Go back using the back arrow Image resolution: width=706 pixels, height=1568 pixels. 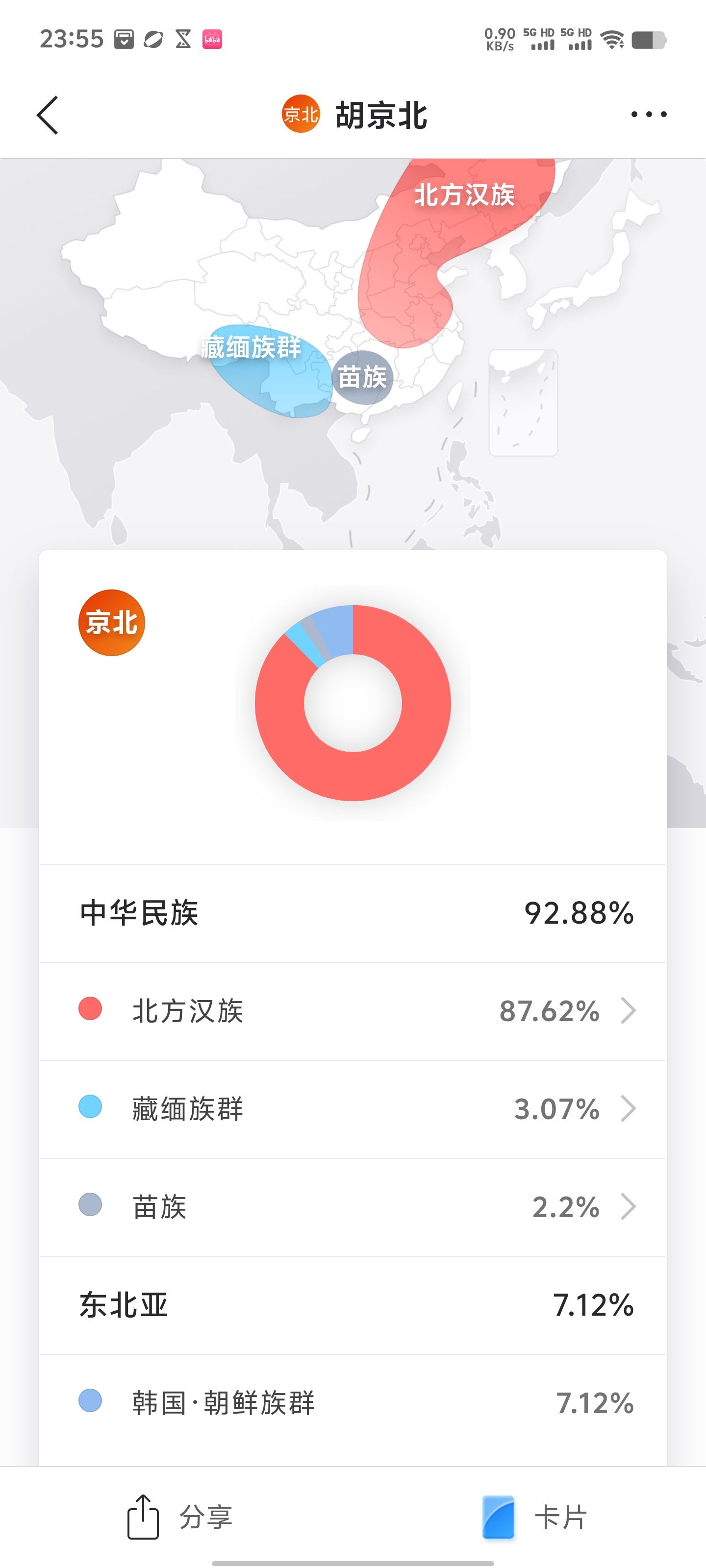(x=48, y=115)
